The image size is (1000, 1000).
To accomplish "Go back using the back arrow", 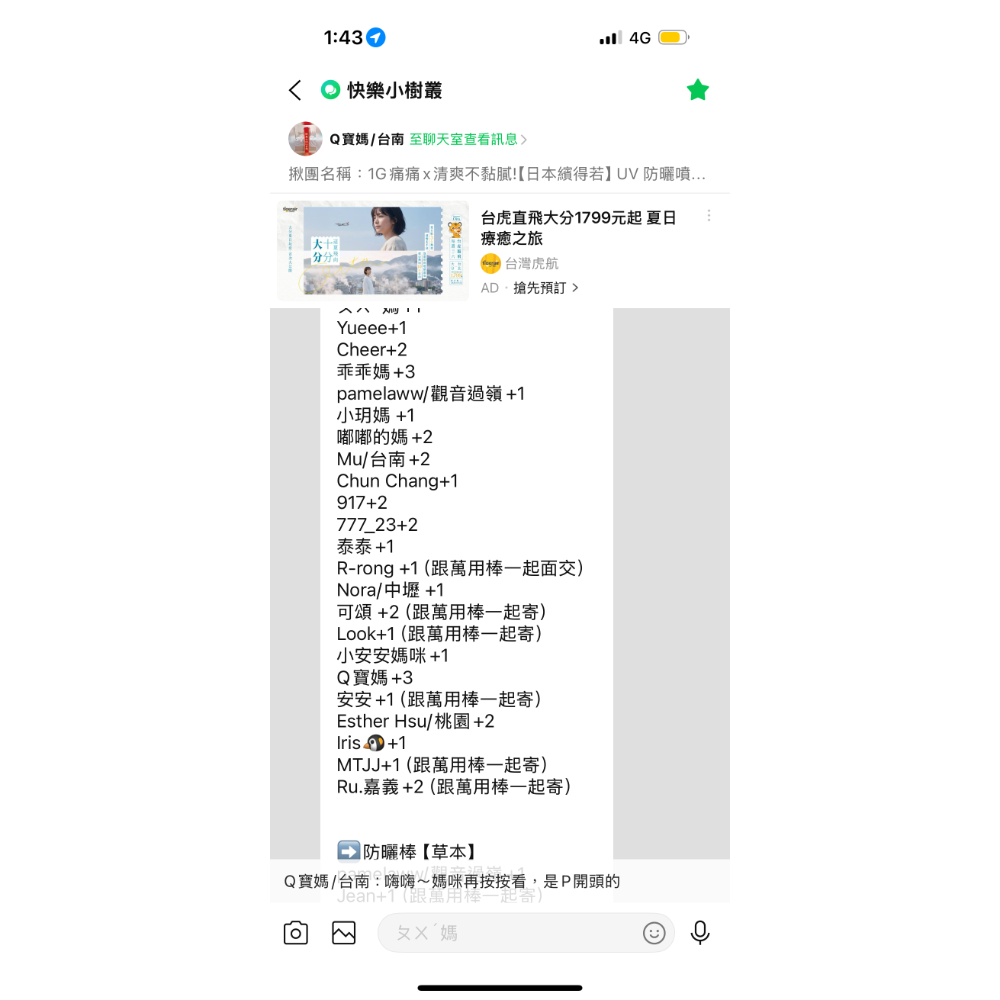I will click(295, 90).
